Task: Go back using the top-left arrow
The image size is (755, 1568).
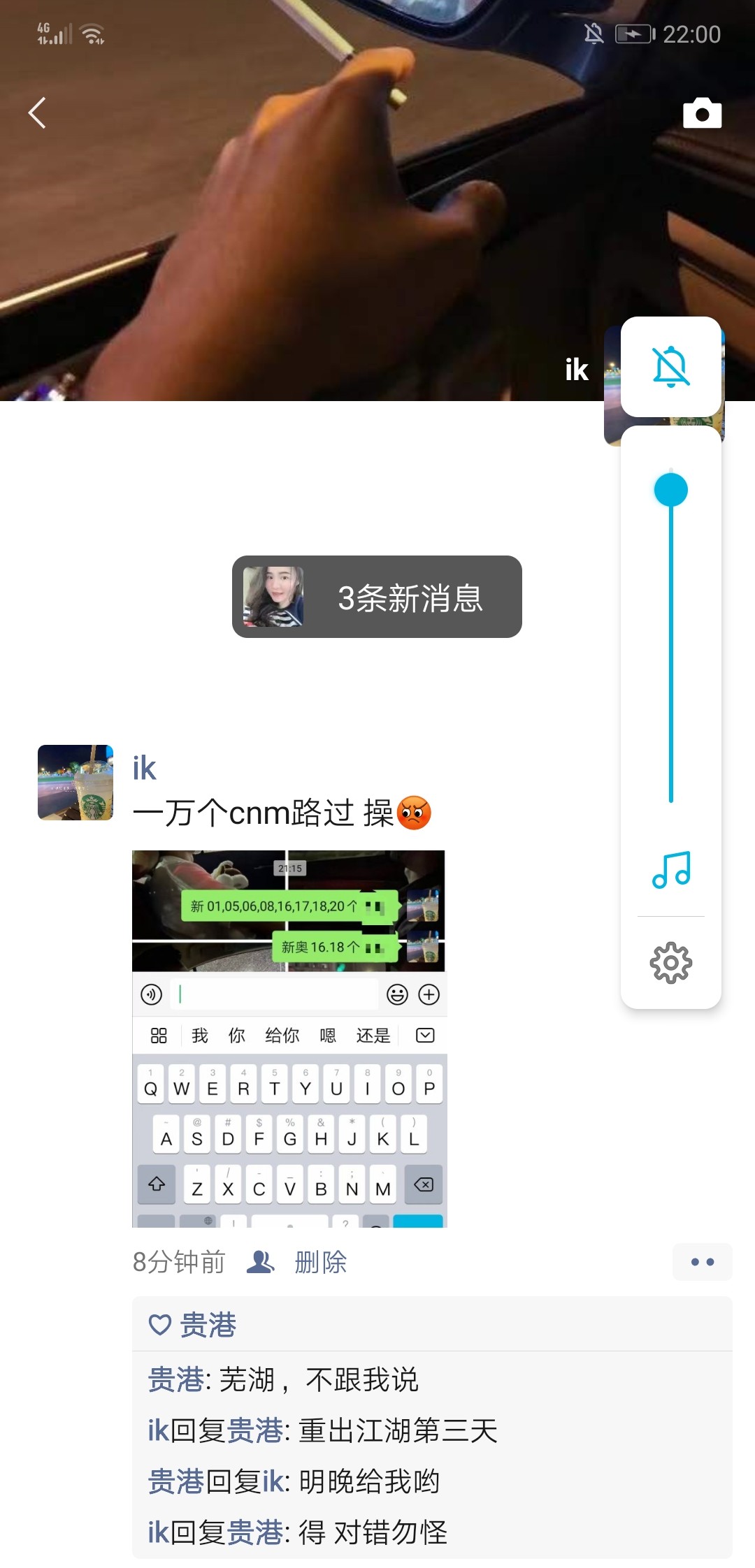Action: point(37,112)
